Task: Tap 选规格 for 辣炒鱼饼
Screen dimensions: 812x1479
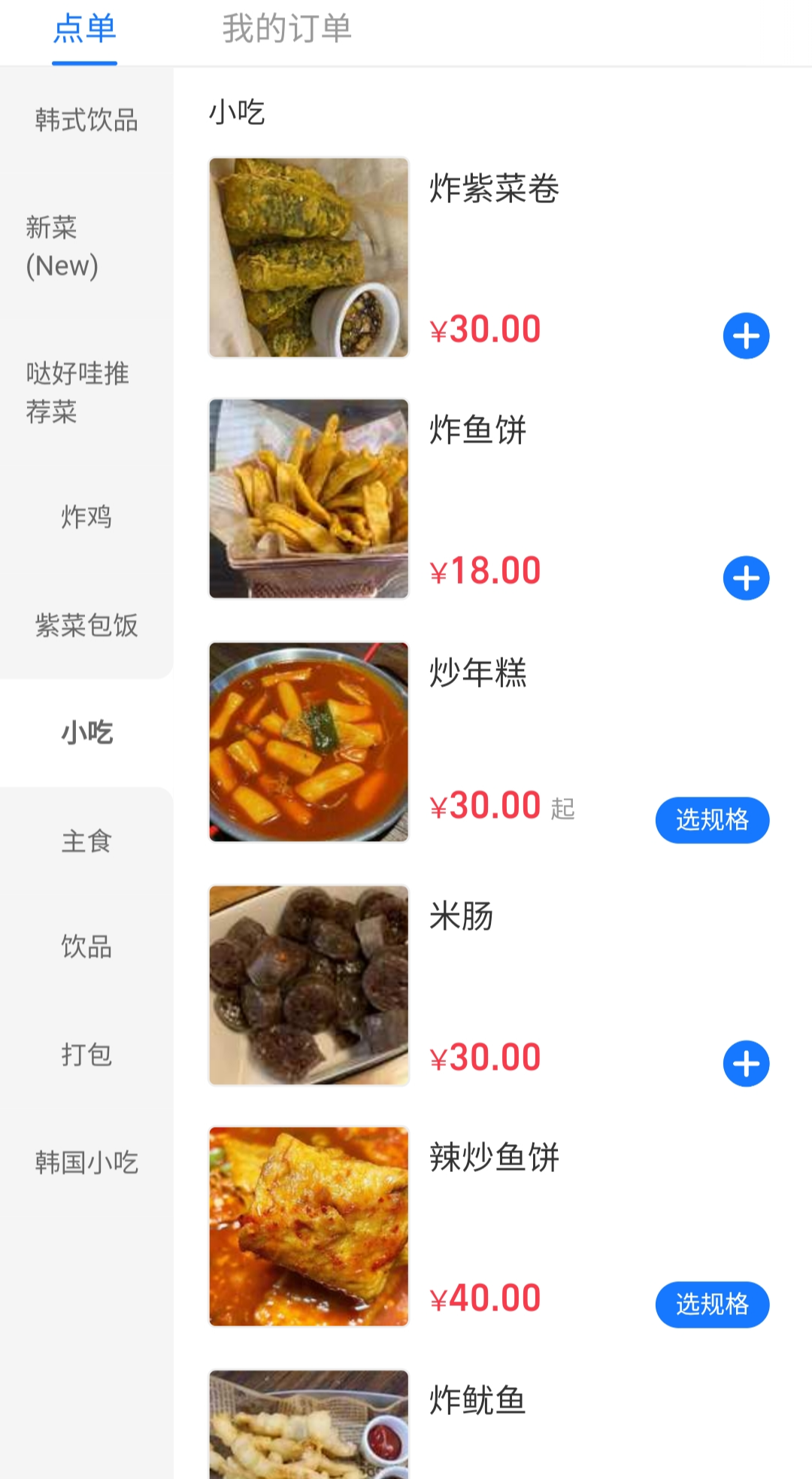Action: coord(712,1304)
